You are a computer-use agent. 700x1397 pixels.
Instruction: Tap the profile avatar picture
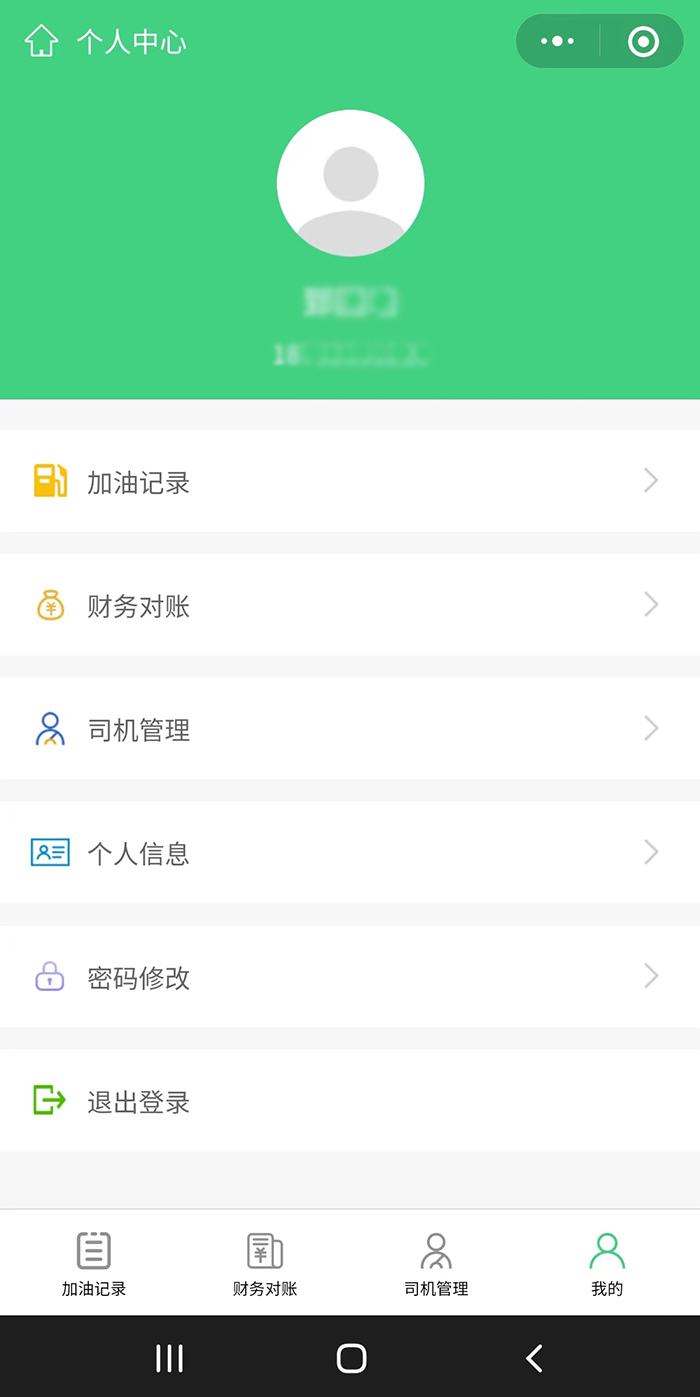pyautogui.click(x=351, y=184)
